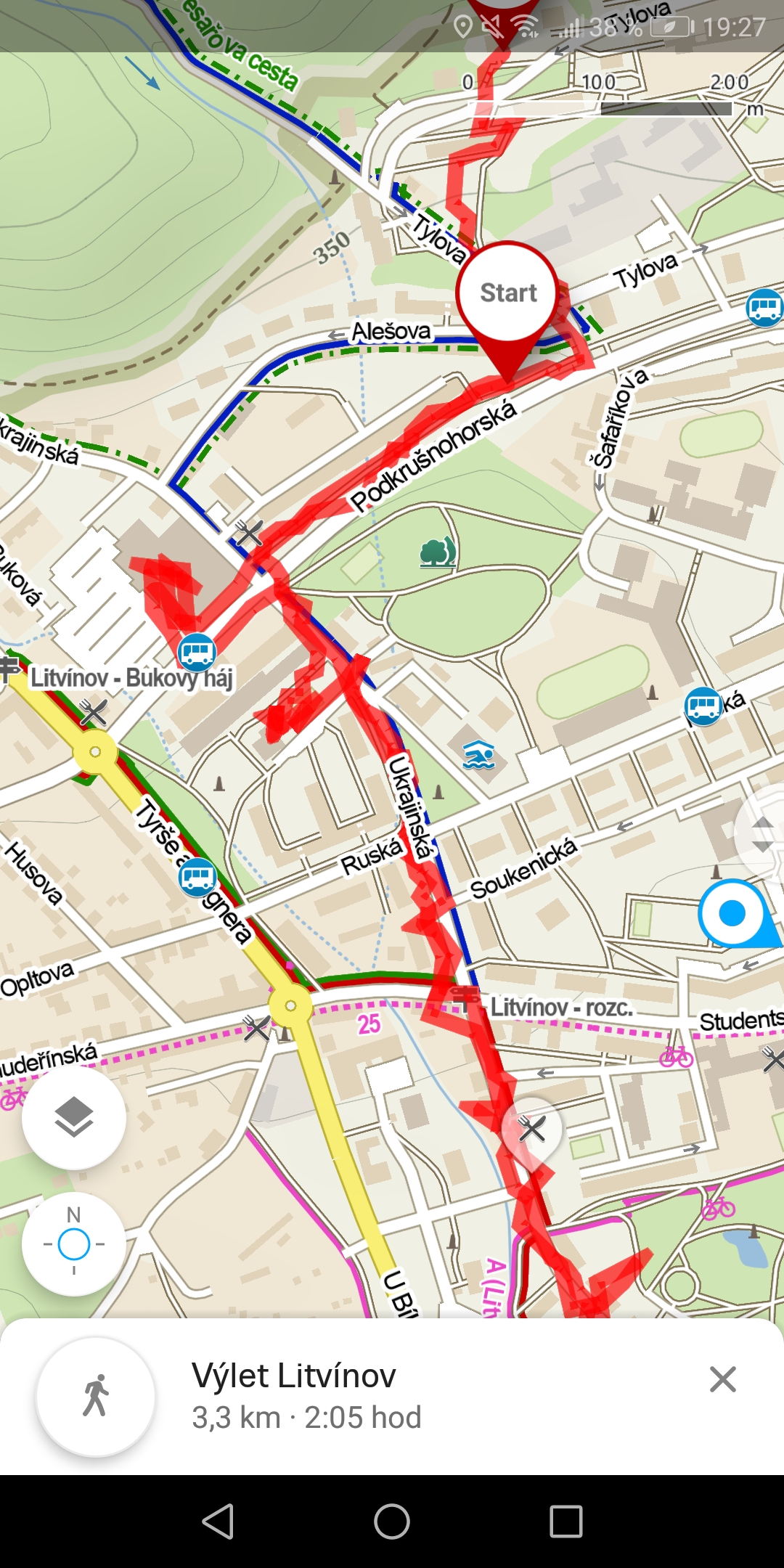Go to the home screen

pos(392,1521)
